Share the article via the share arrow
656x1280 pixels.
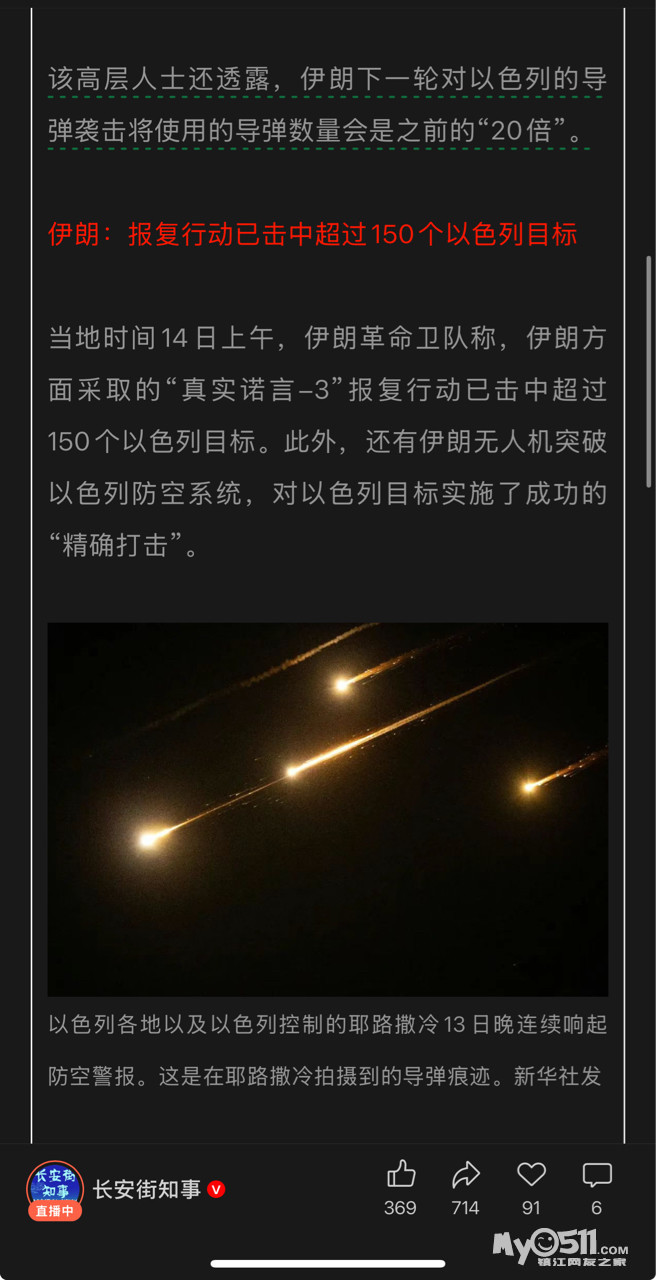pyautogui.click(x=466, y=1174)
